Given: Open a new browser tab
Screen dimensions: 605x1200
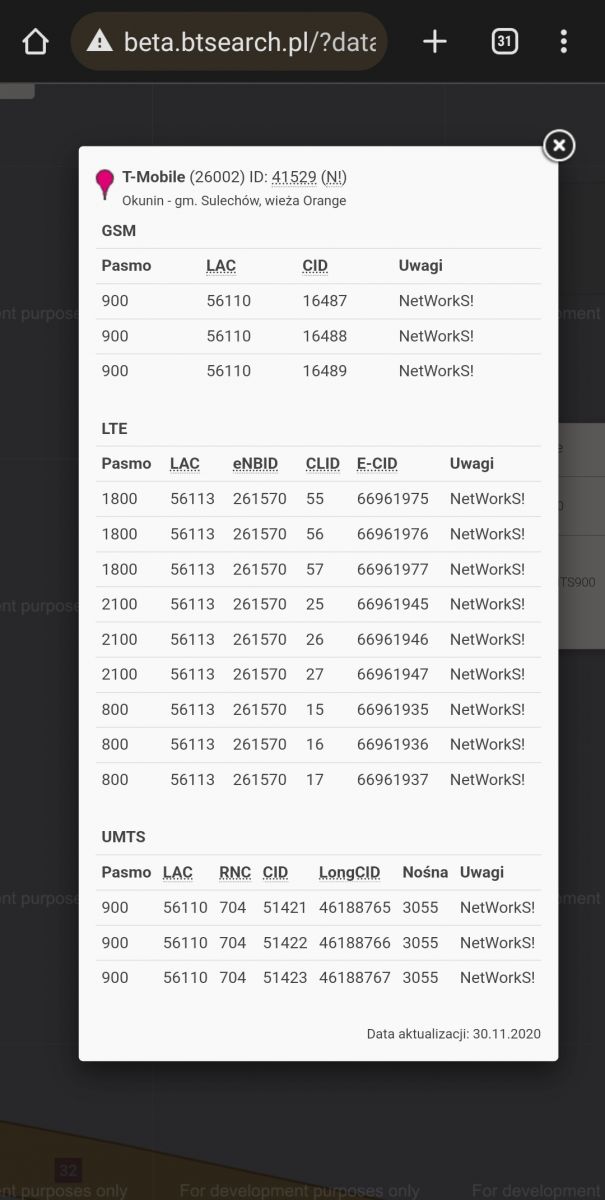Looking at the screenshot, I should [x=435, y=41].
